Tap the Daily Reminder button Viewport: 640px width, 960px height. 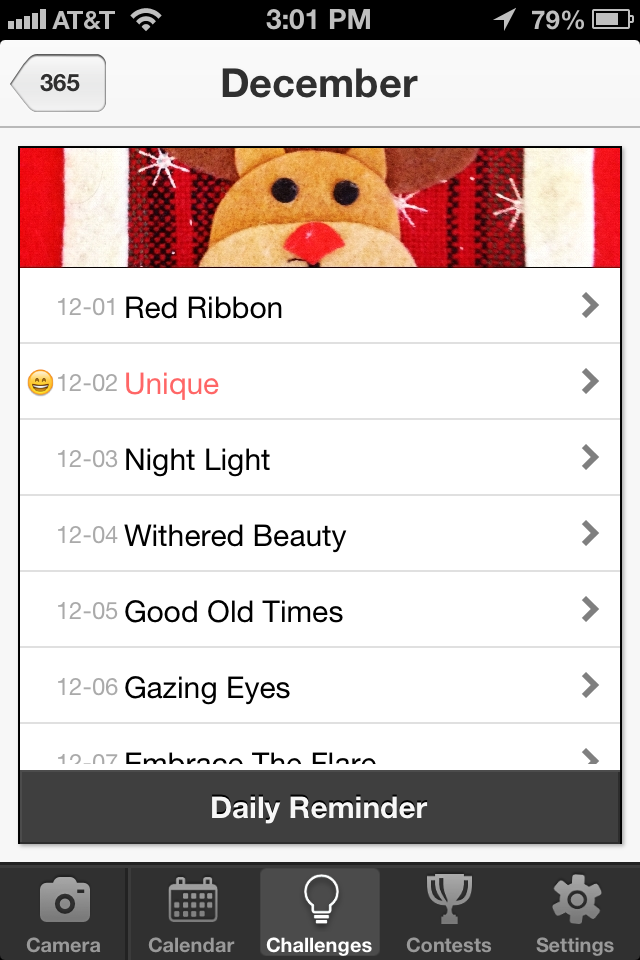320,808
